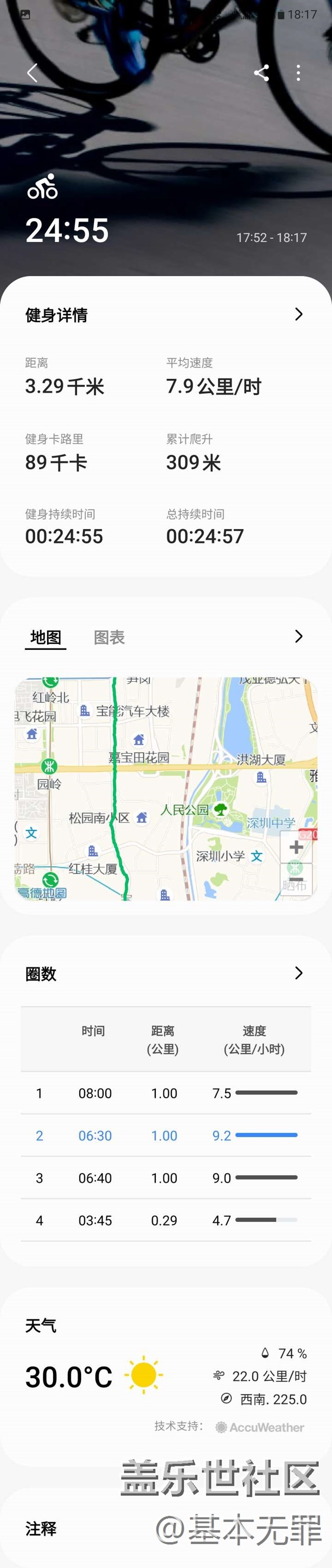Share this cycling workout
This screenshot has width=332, height=1568.
[x=262, y=73]
